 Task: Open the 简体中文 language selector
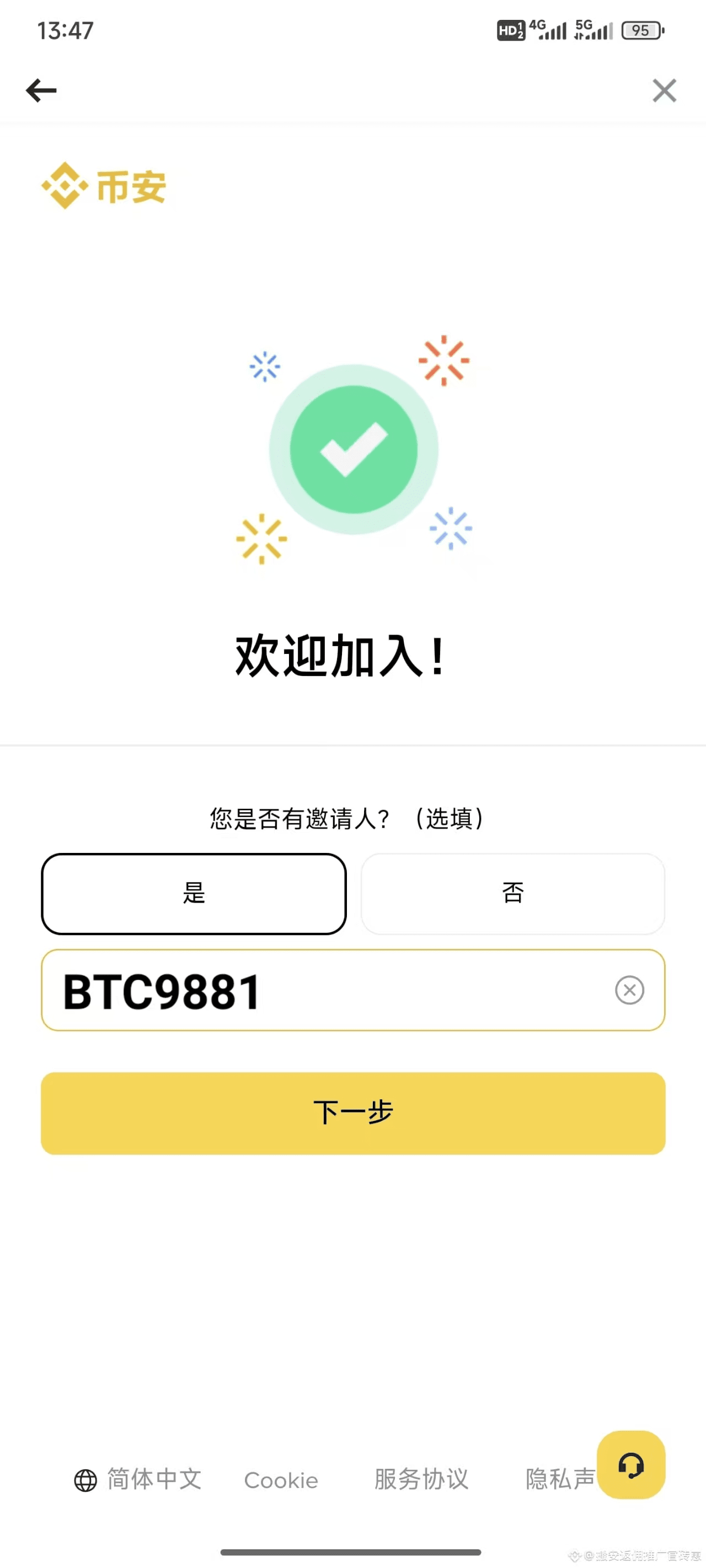pos(138,1479)
